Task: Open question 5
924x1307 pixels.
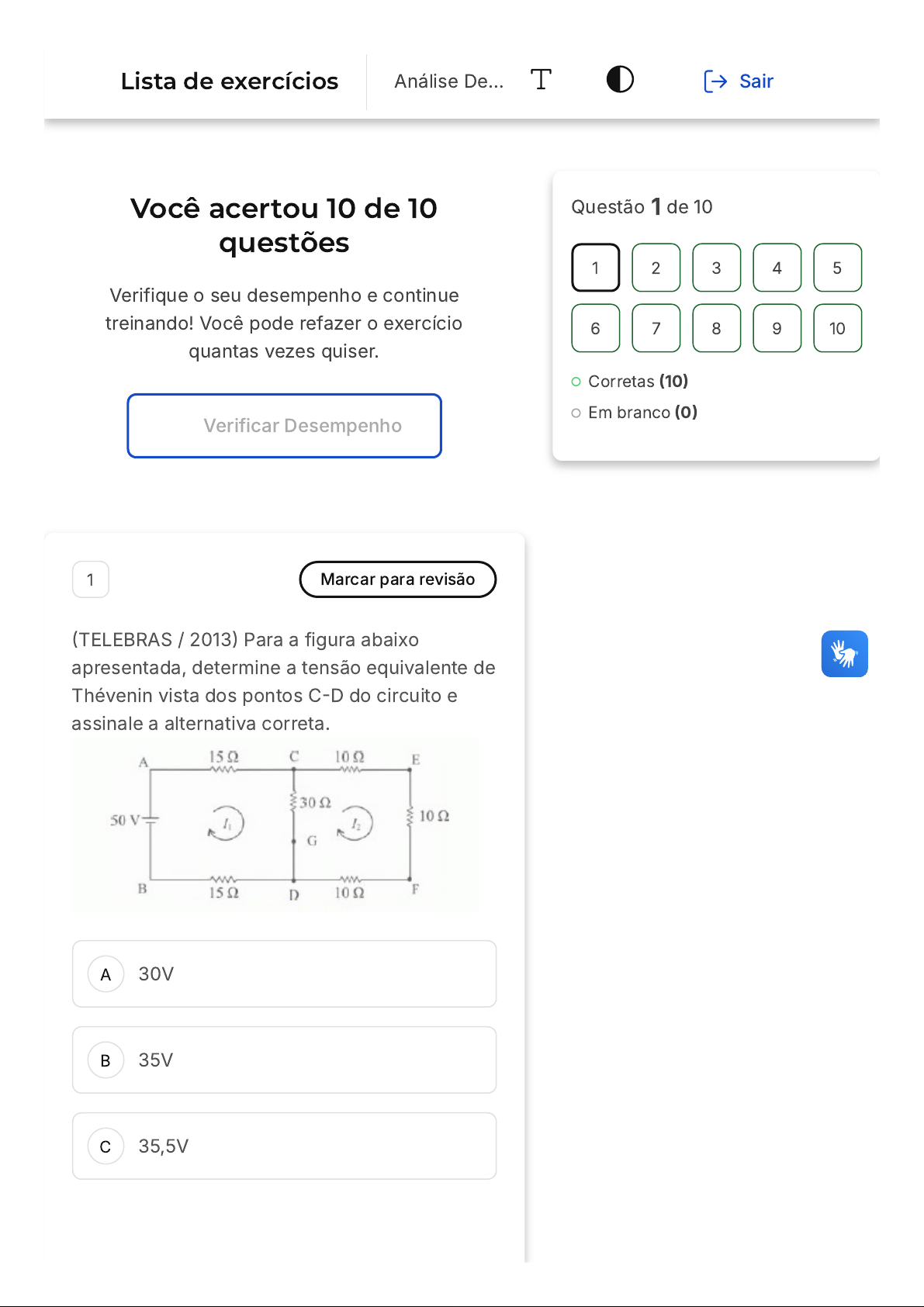Action: tap(838, 268)
